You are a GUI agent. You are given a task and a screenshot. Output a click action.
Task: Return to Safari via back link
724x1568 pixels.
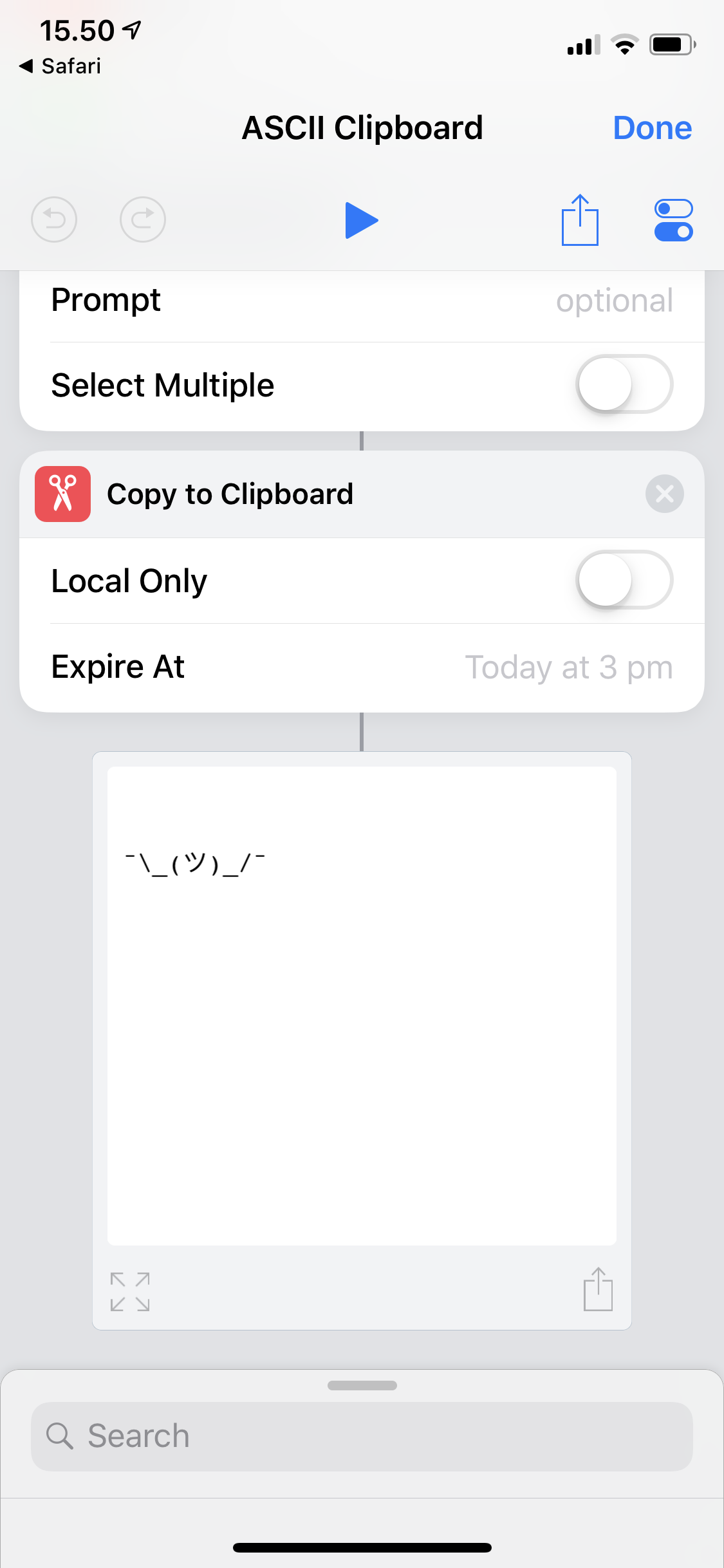tap(60, 66)
